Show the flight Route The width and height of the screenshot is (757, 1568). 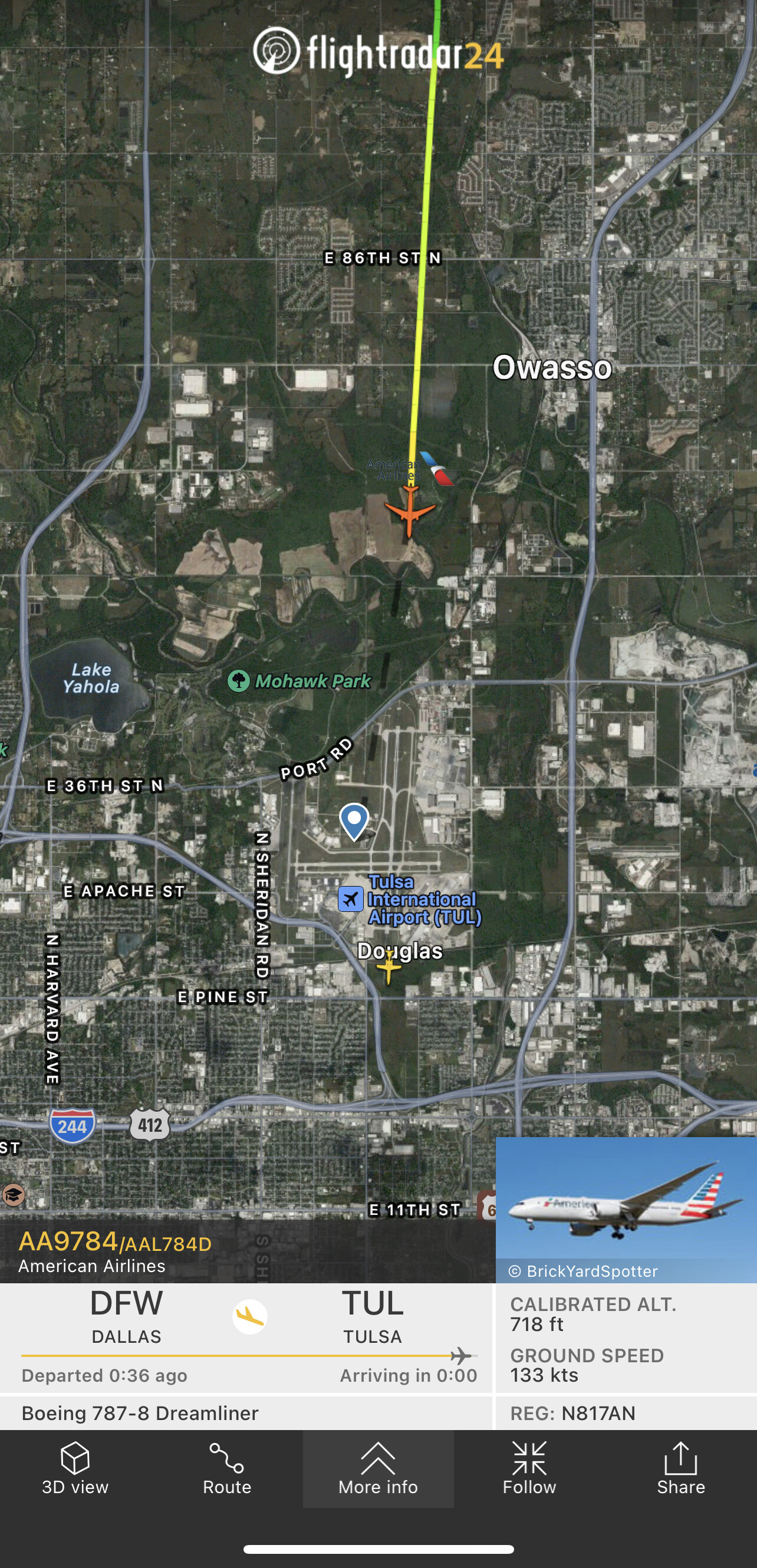(x=226, y=1470)
